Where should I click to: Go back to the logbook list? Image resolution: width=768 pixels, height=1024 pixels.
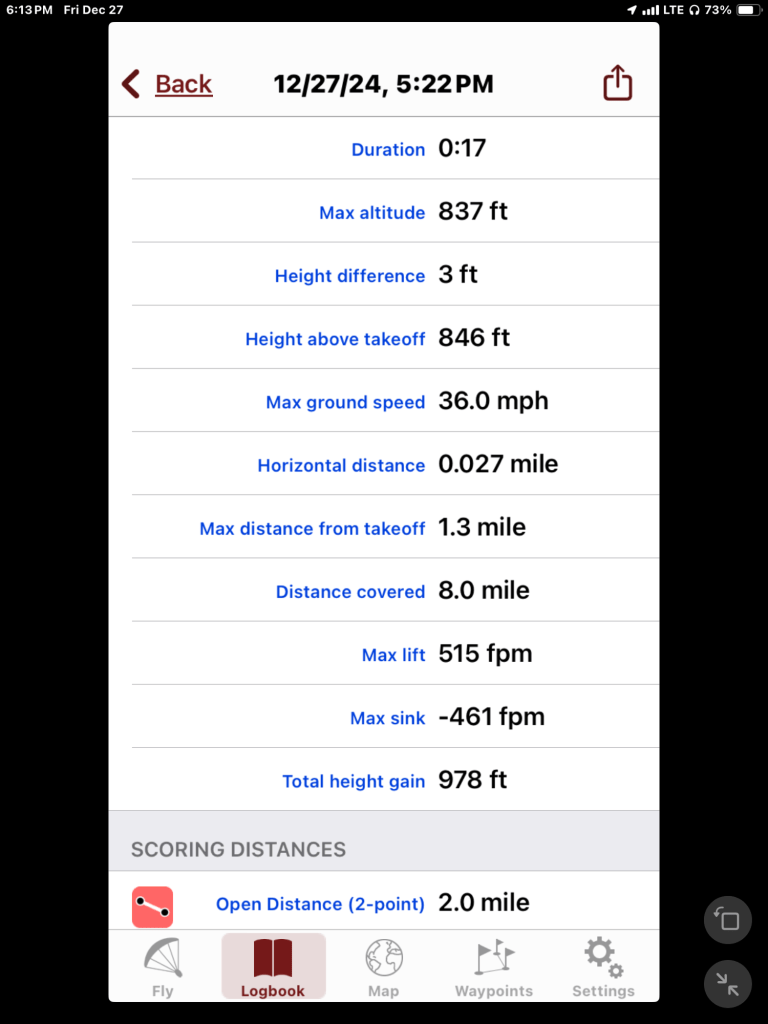click(167, 84)
